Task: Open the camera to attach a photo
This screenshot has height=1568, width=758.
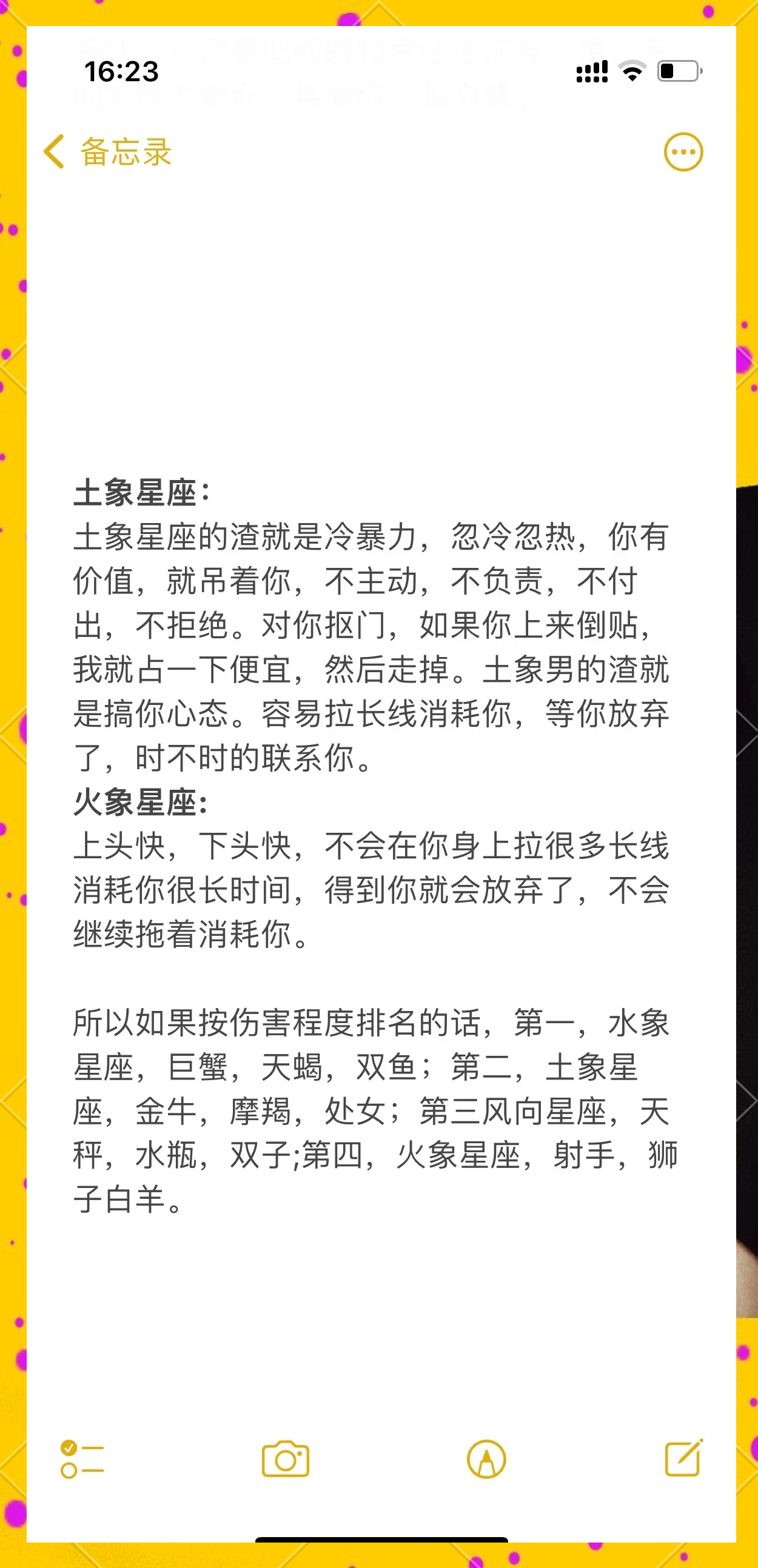Action: [286, 1459]
